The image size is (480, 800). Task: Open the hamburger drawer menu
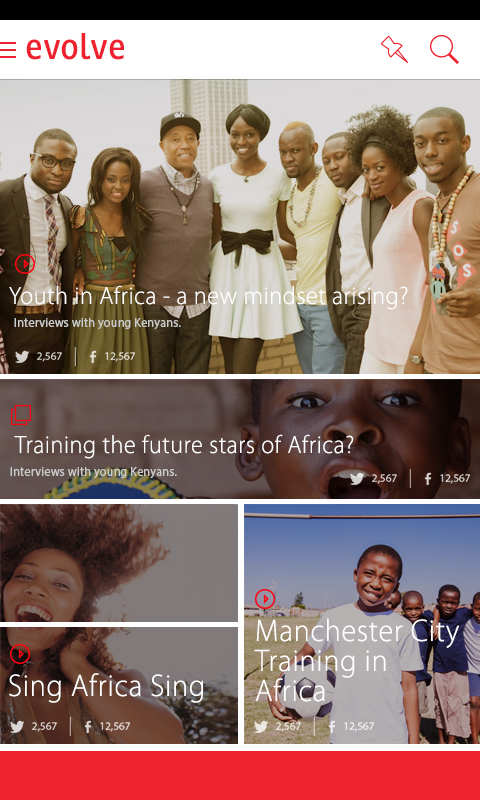pyautogui.click(x=8, y=49)
